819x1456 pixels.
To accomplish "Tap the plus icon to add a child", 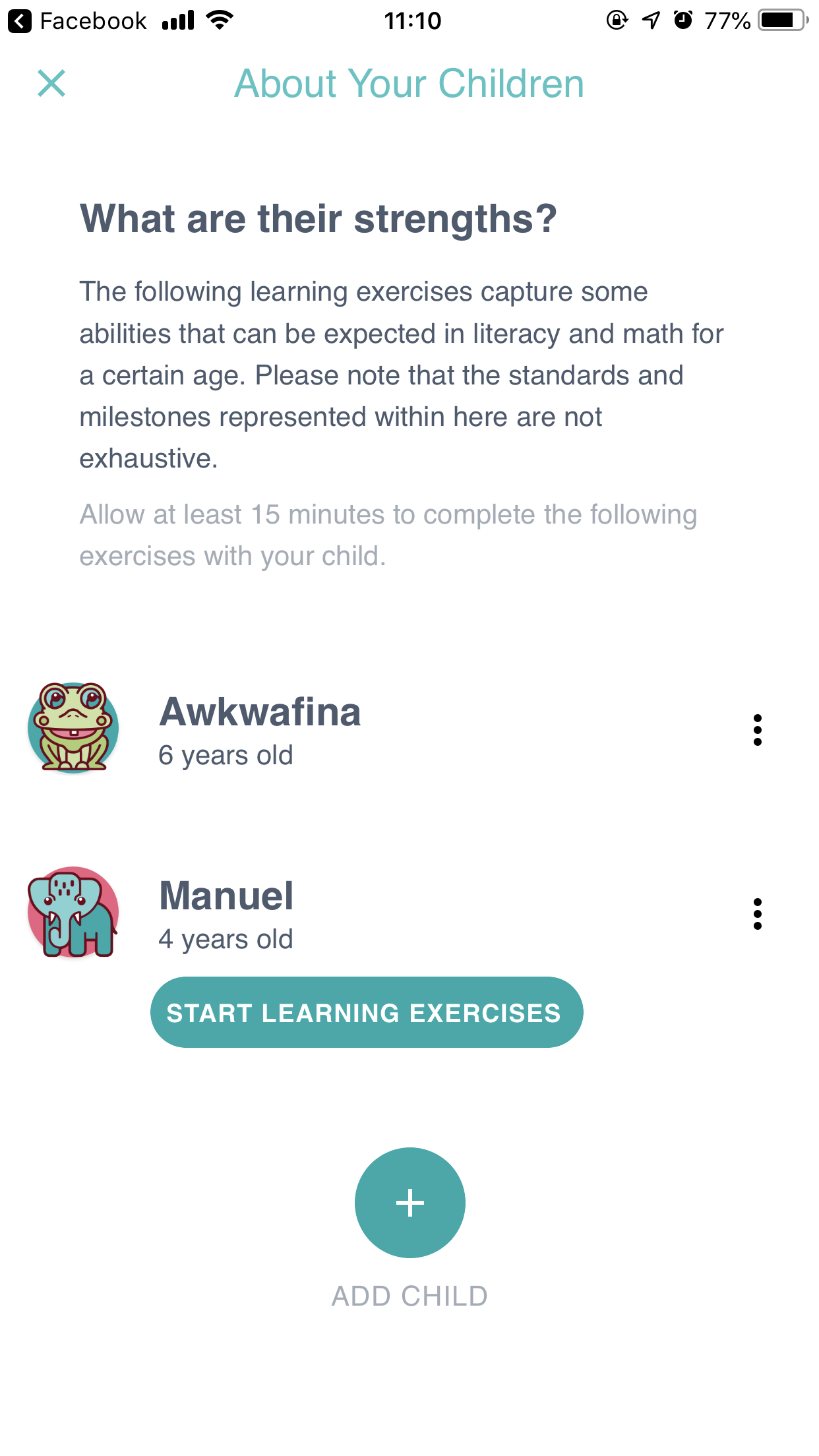I will tap(409, 1202).
